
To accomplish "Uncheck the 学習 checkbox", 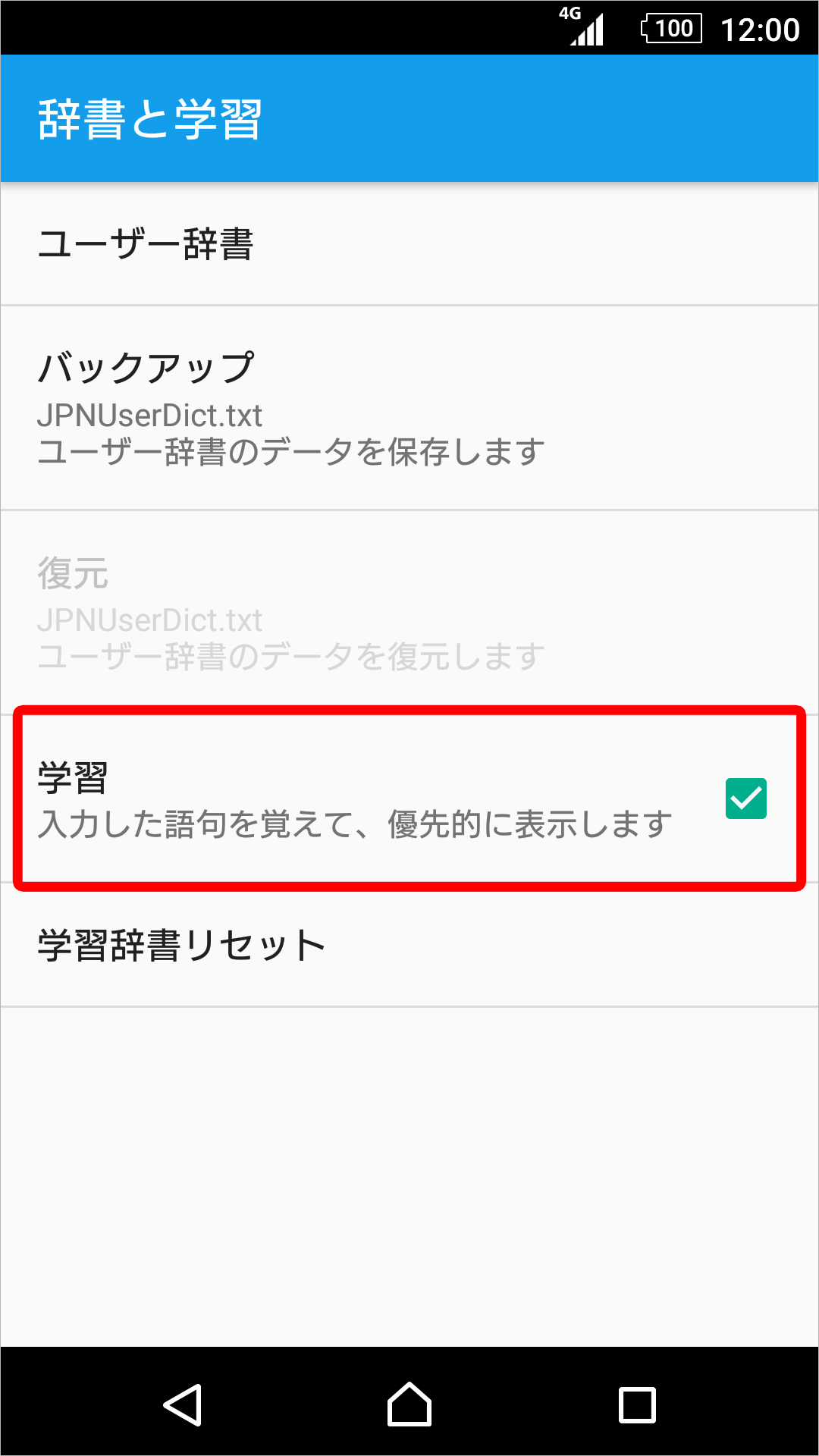I will point(745,799).
